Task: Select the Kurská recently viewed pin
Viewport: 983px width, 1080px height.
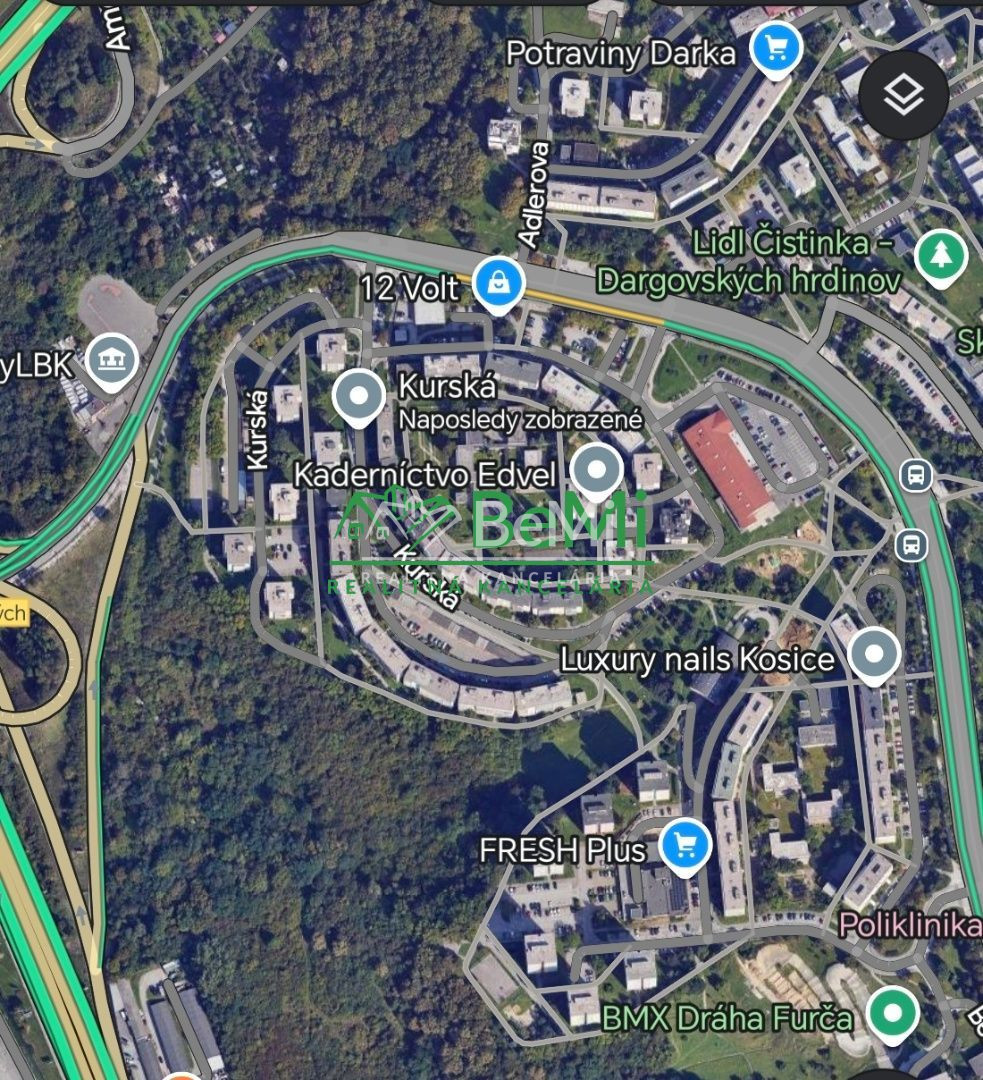Action: point(358,395)
